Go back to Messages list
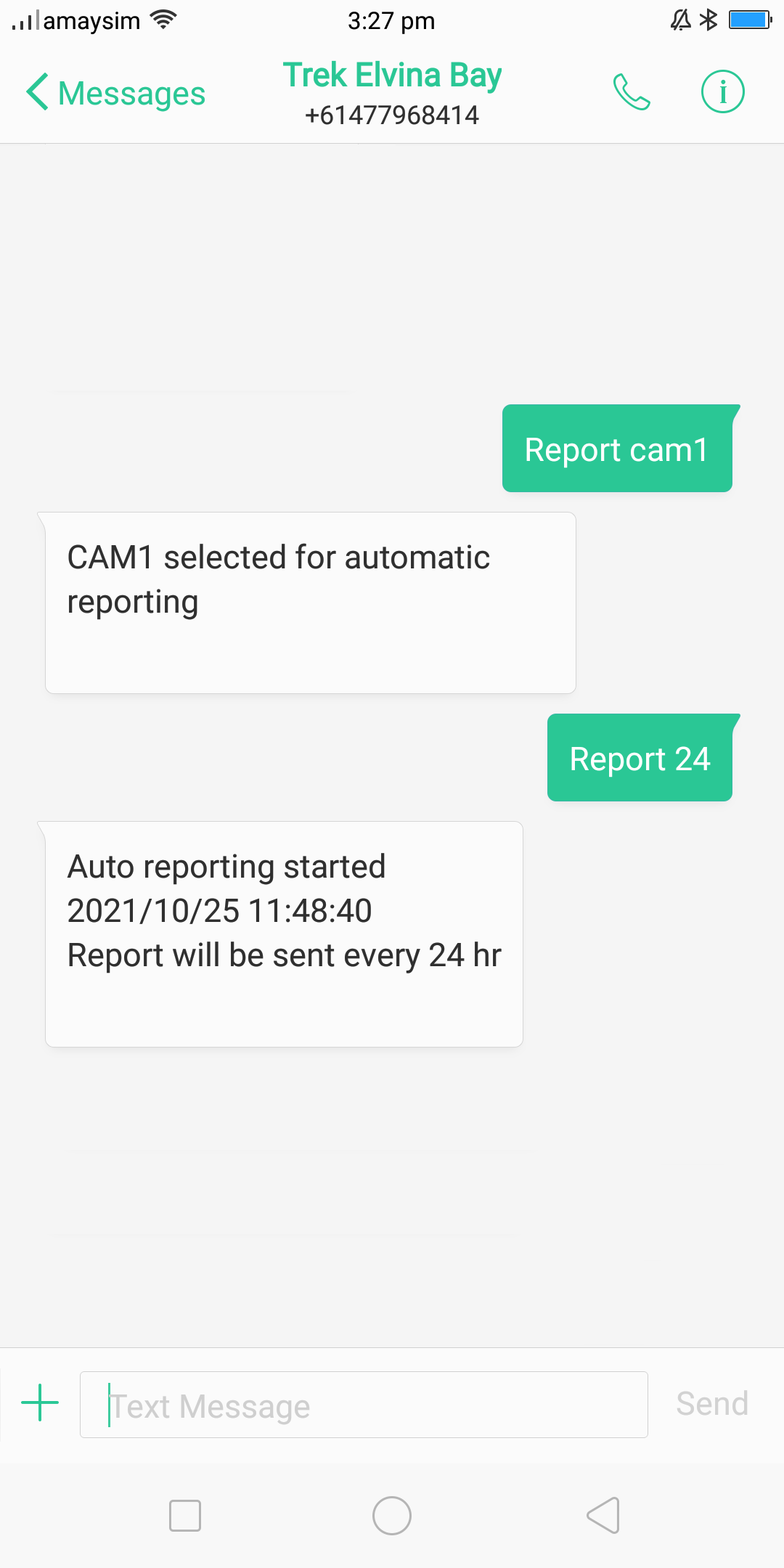The image size is (784, 1568). pyautogui.click(x=116, y=93)
